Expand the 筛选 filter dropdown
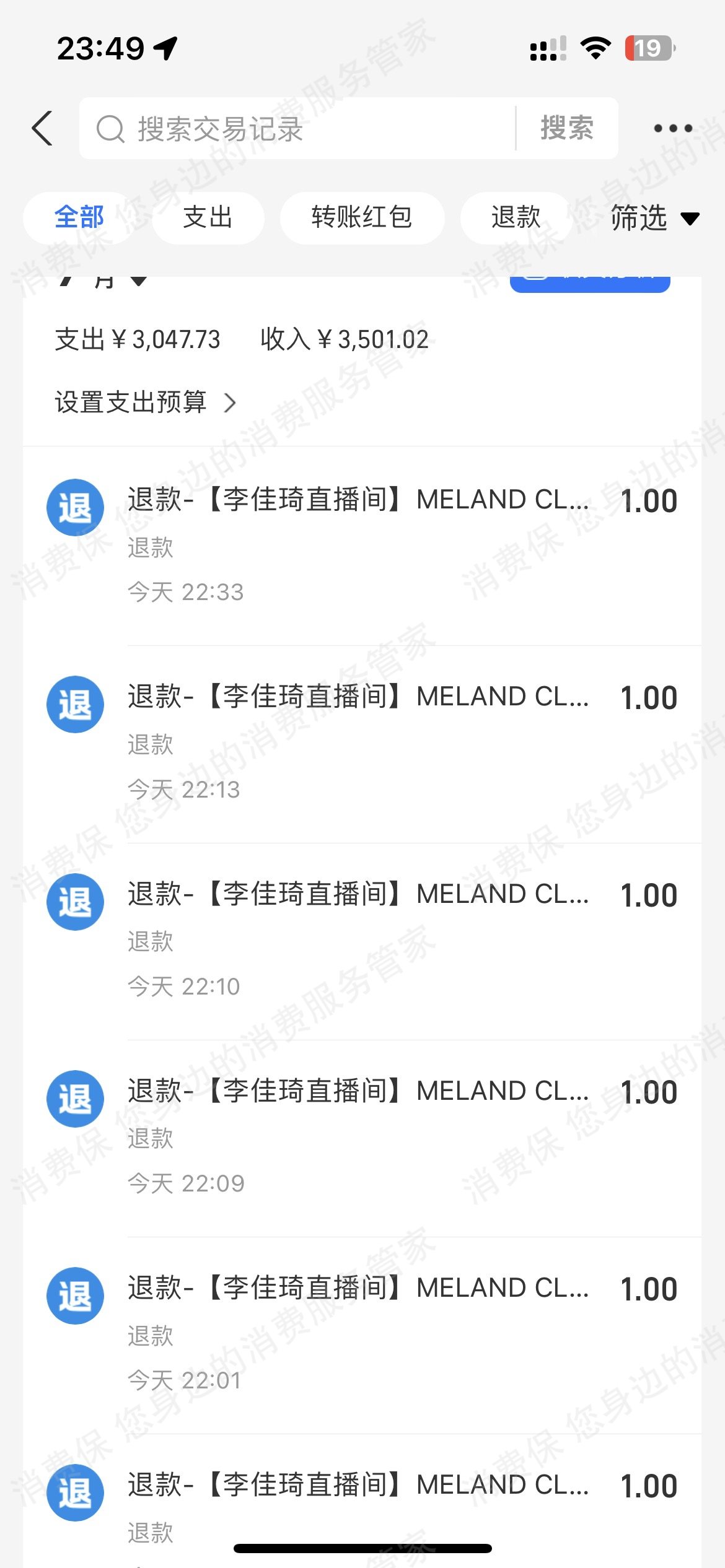The image size is (725, 1568). pyautogui.click(x=654, y=218)
